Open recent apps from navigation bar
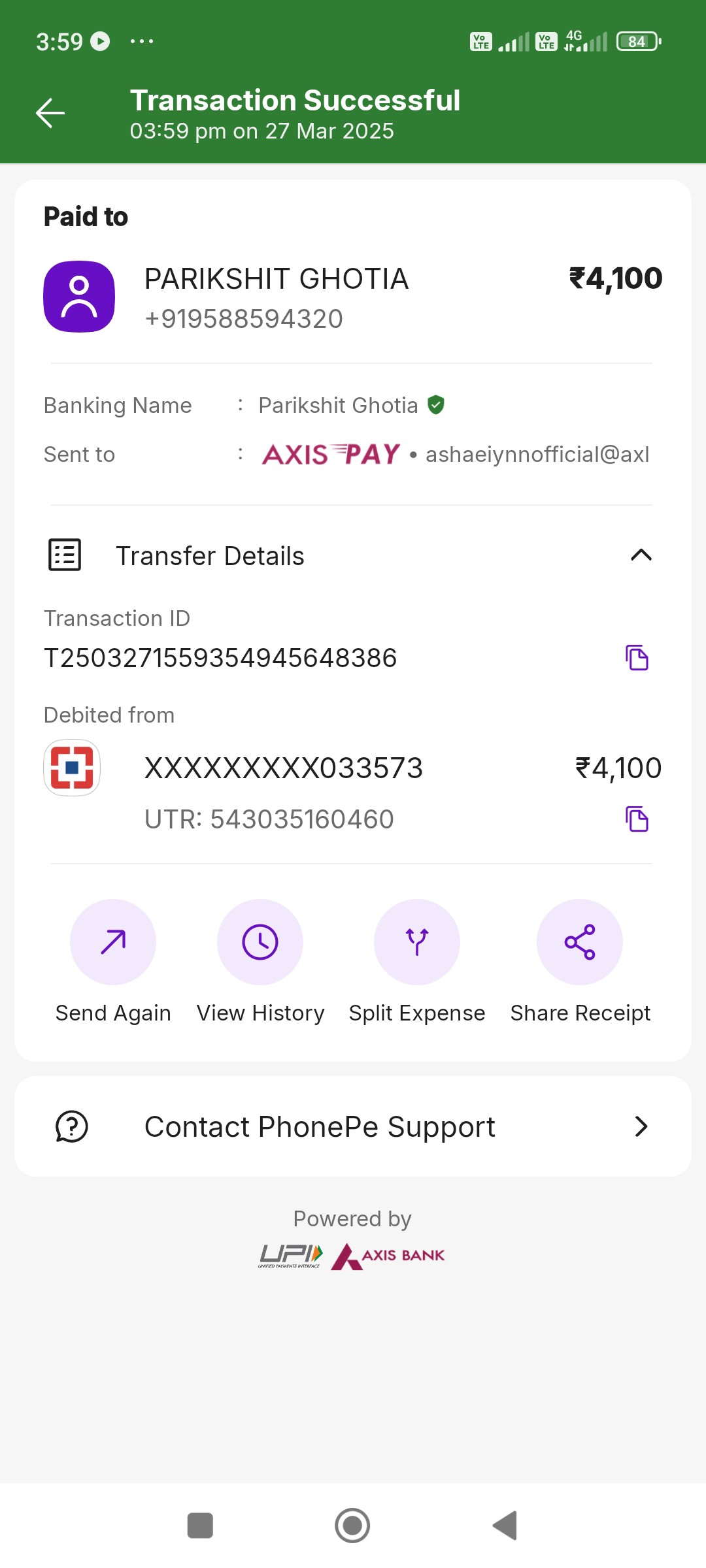The image size is (706, 1568). pos(200,1526)
